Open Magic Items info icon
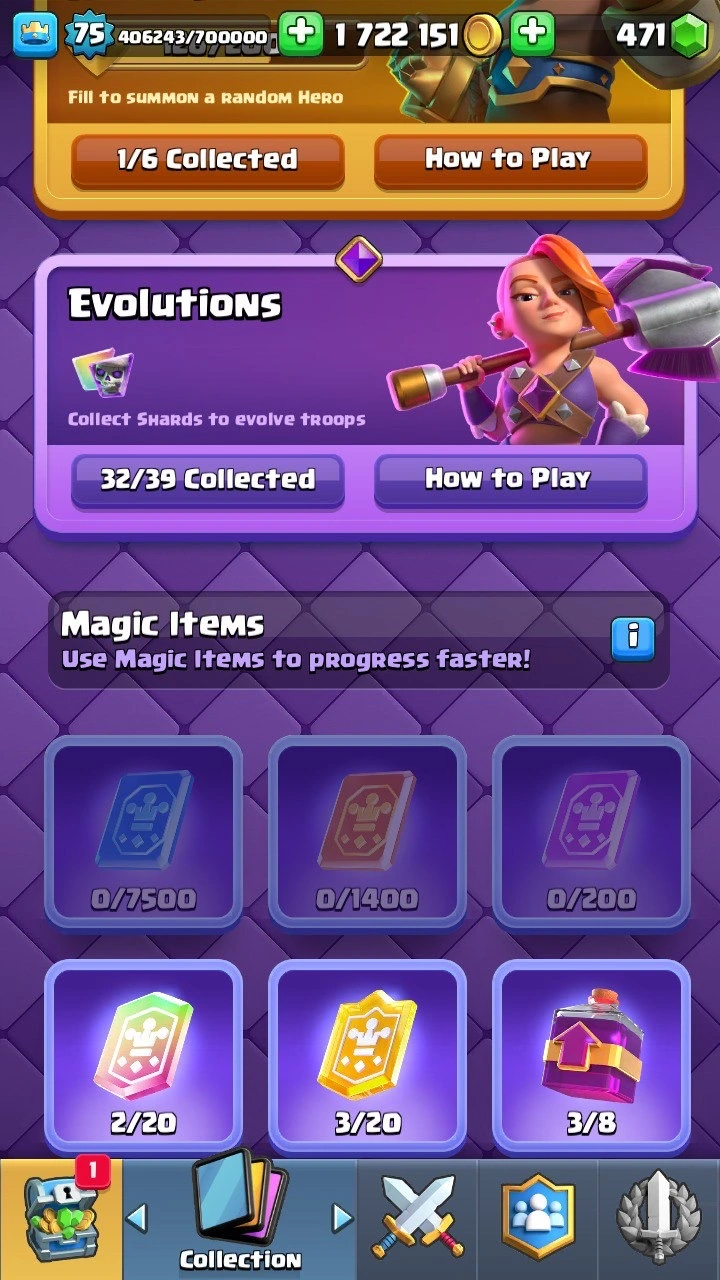Screen dimensions: 720x1280 coord(632,635)
